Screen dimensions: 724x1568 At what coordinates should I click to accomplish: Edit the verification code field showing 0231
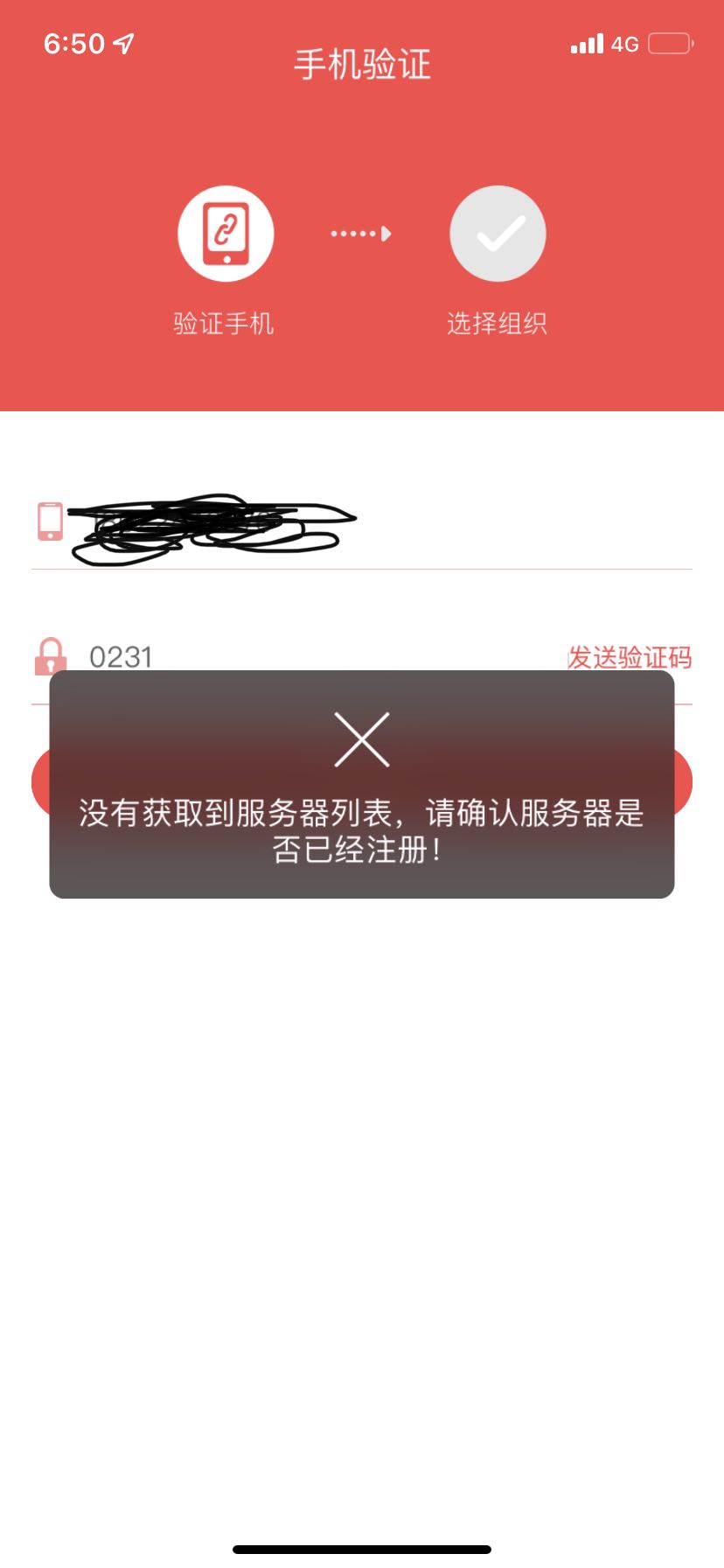coord(297,656)
